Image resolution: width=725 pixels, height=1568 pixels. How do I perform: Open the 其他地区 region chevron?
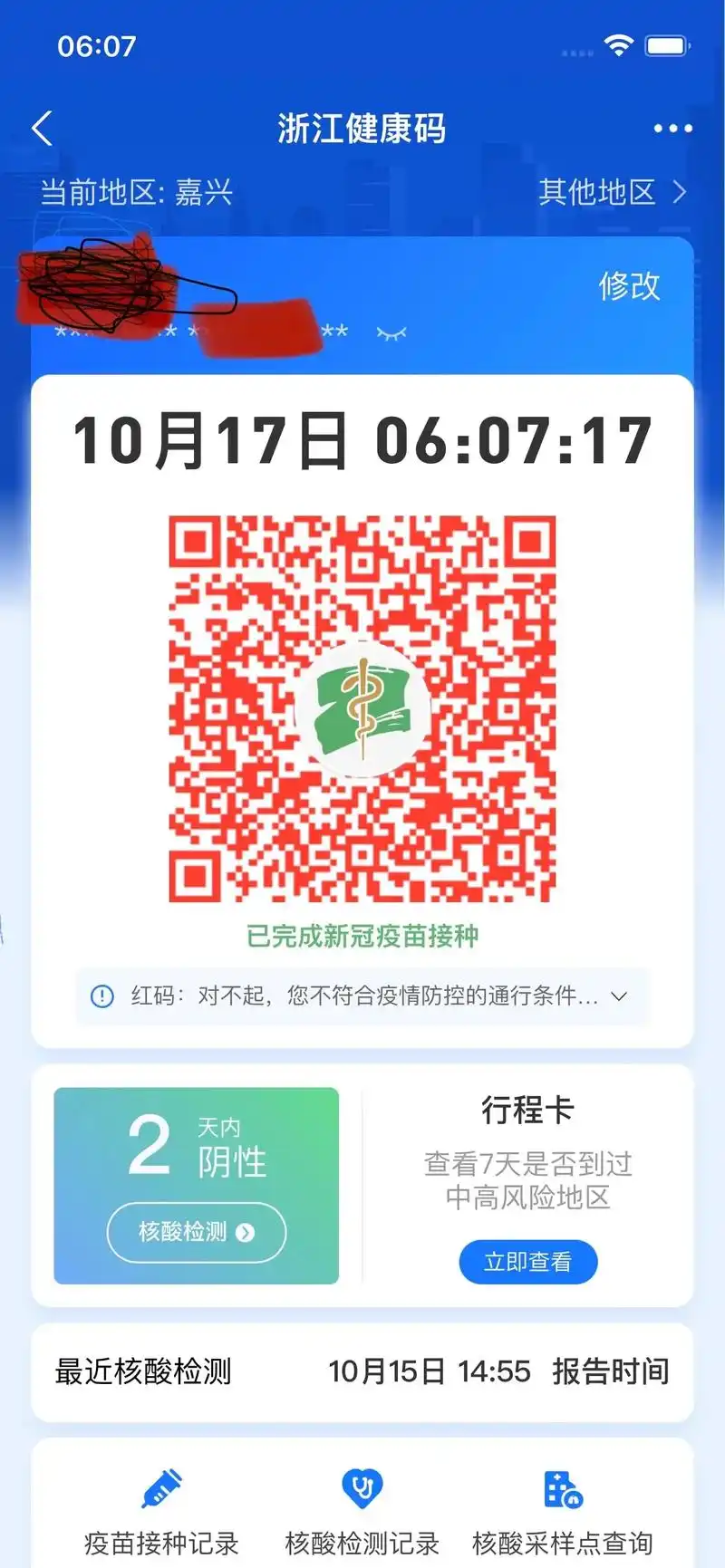click(x=680, y=192)
